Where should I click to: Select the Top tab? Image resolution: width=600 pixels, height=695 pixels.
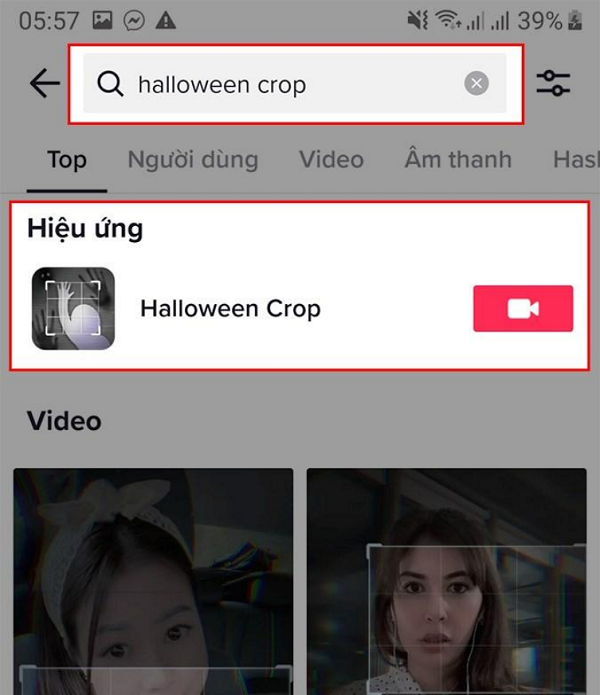67,159
